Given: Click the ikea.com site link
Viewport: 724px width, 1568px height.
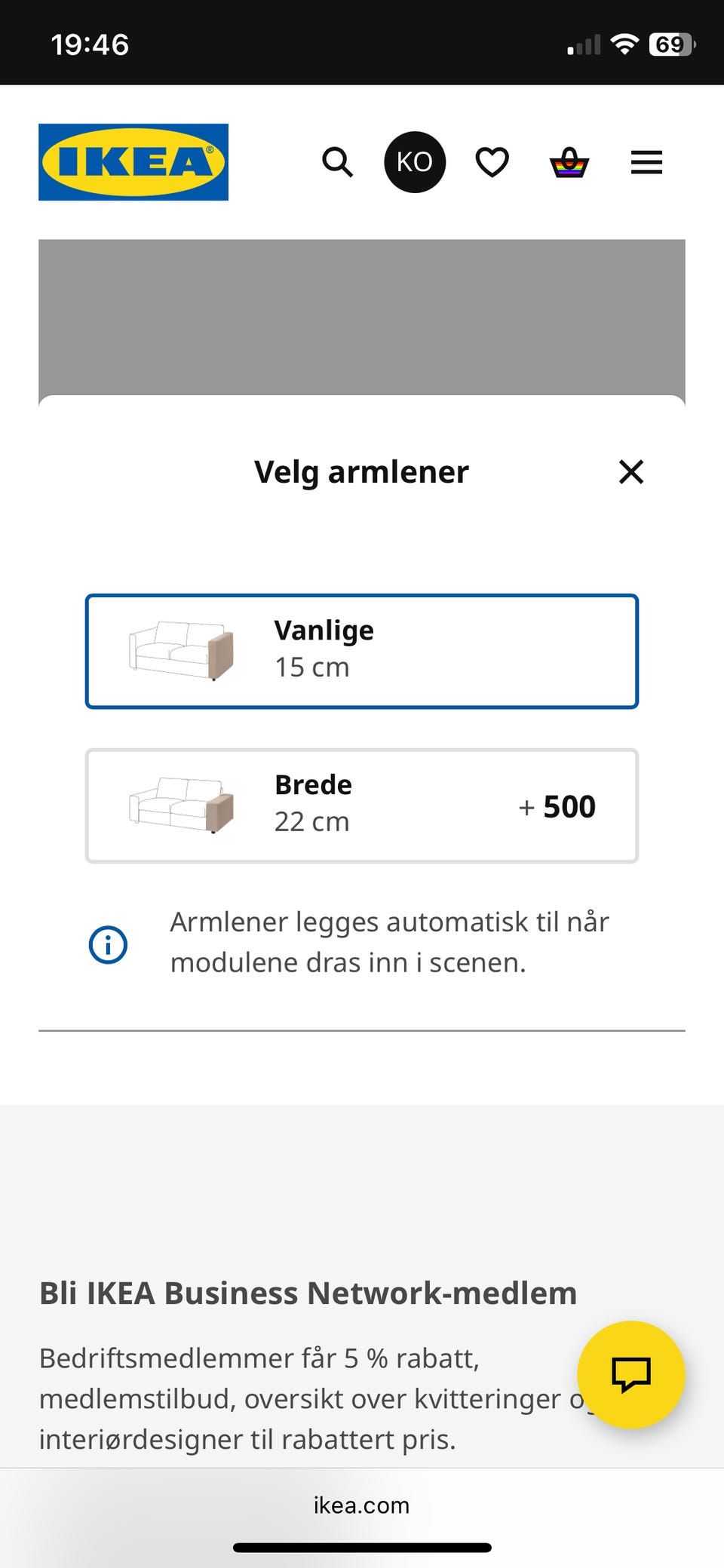Looking at the screenshot, I should click(x=361, y=1505).
